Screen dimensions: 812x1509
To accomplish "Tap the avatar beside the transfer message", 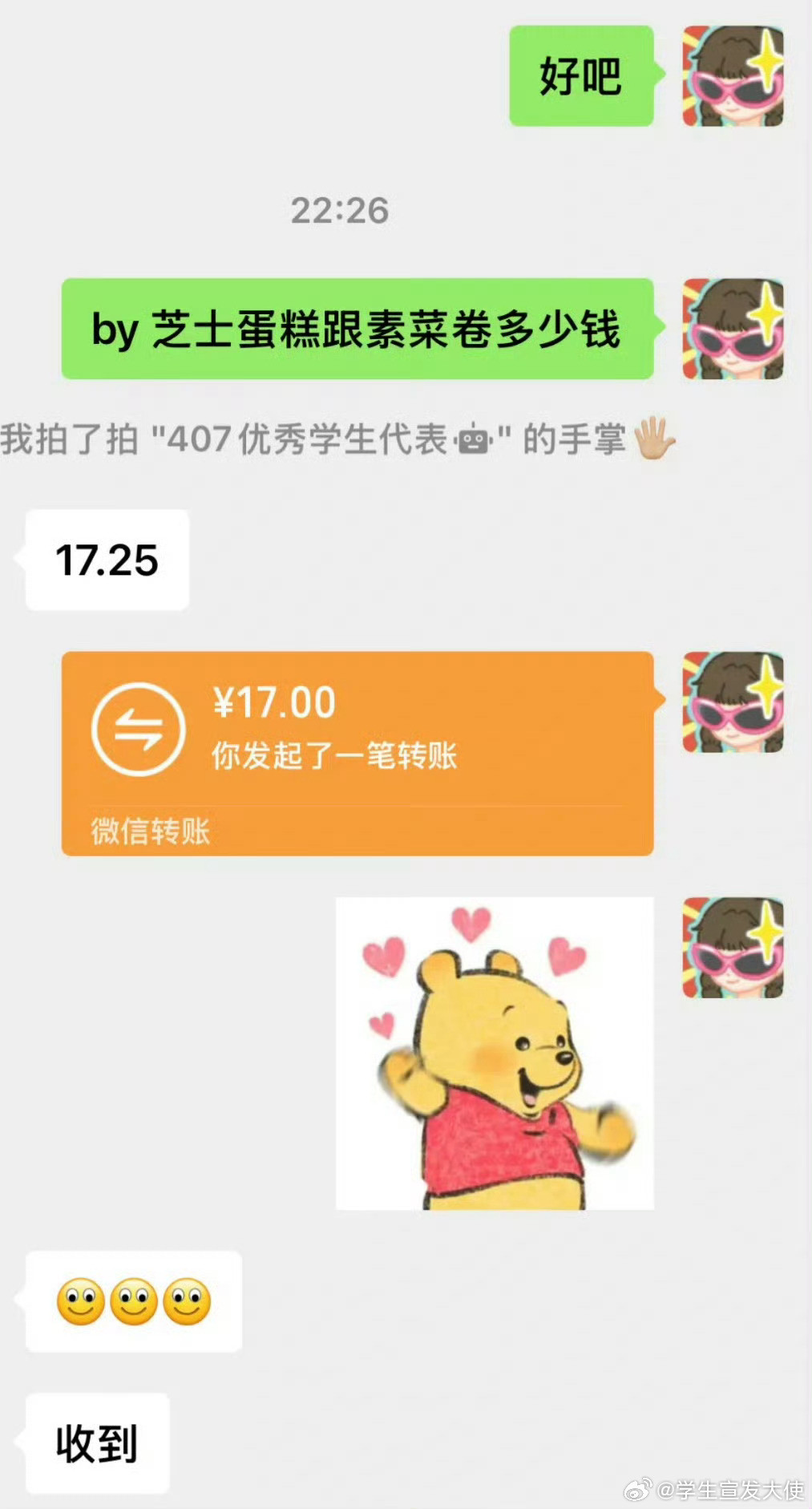I will click(x=732, y=706).
